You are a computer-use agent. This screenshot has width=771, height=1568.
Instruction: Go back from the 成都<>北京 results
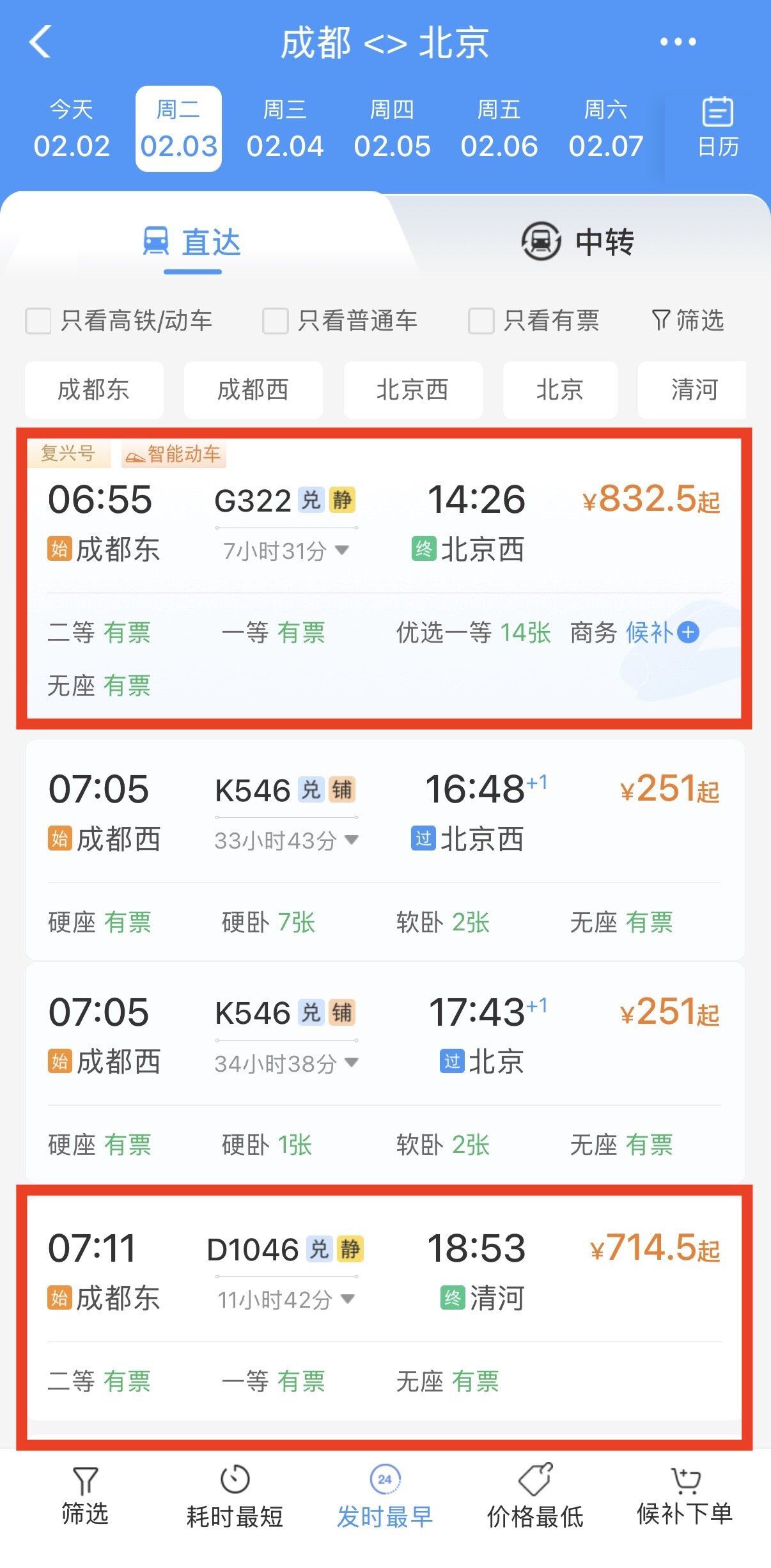click(x=40, y=43)
